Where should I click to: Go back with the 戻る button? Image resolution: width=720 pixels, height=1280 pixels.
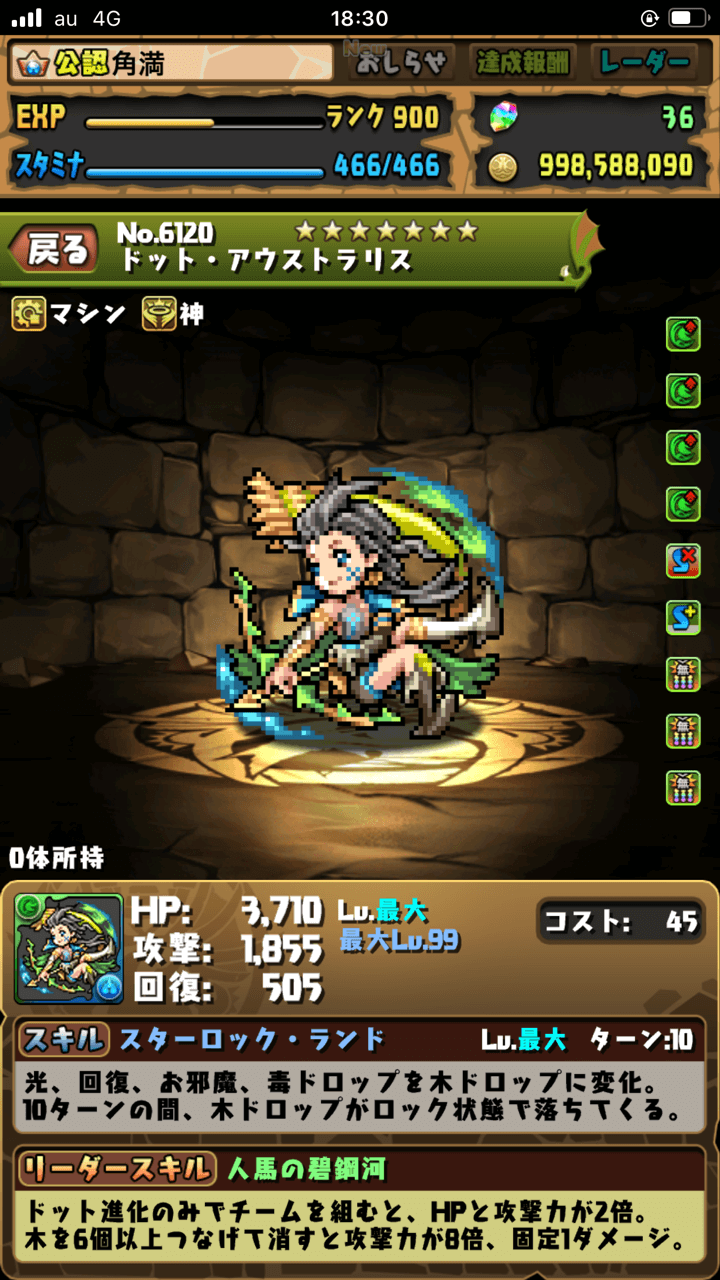point(56,250)
